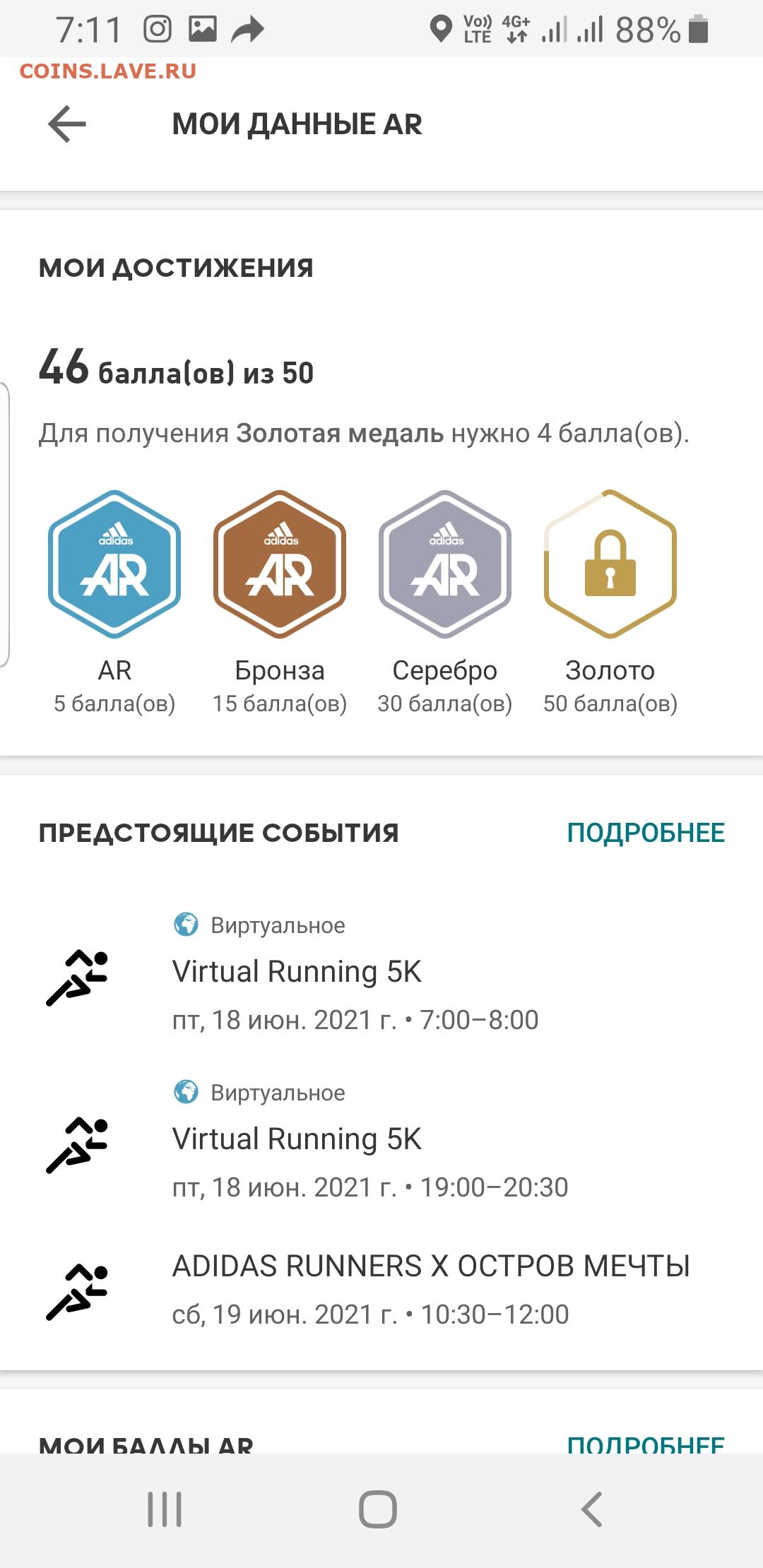Open ADIDAS RUNNERS X ОСТРОВ МЕЧТЫ event

[x=381, y=1290]
